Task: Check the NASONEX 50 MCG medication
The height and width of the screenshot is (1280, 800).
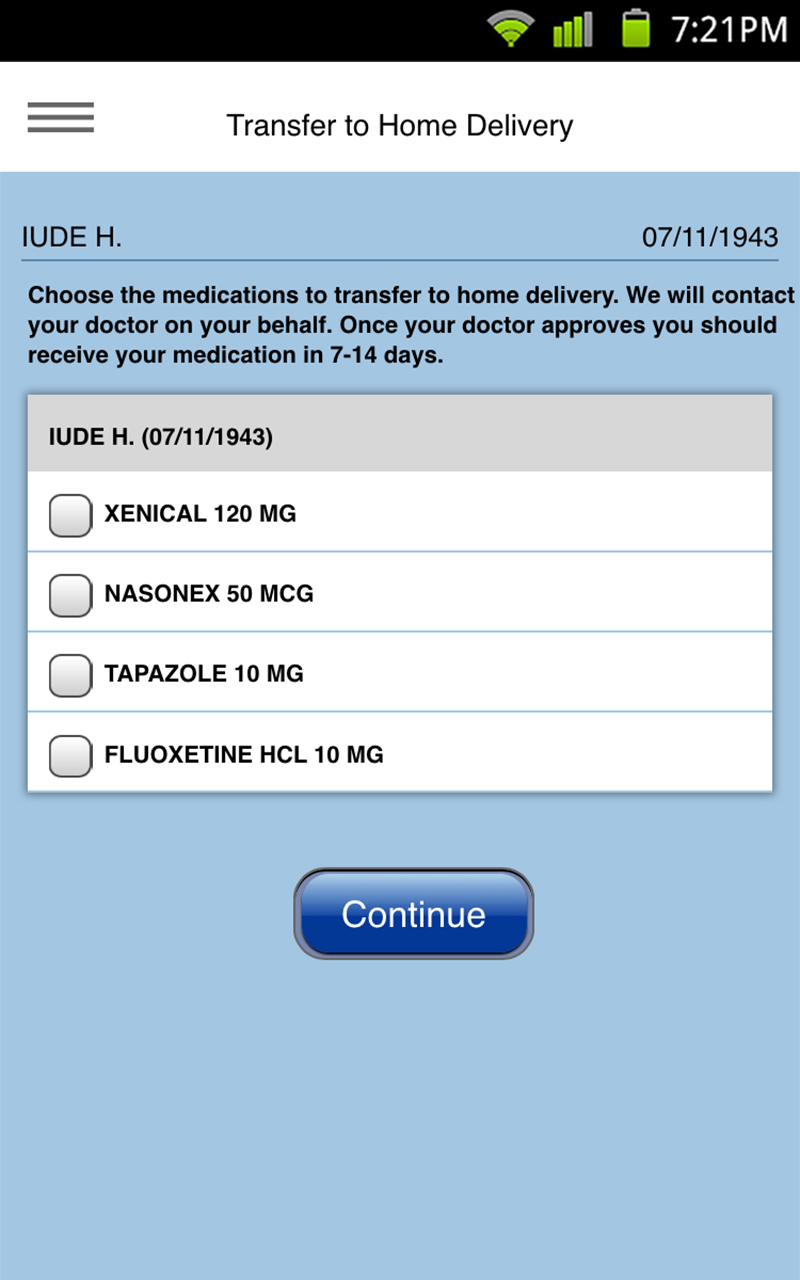Action: click(69, 594)
